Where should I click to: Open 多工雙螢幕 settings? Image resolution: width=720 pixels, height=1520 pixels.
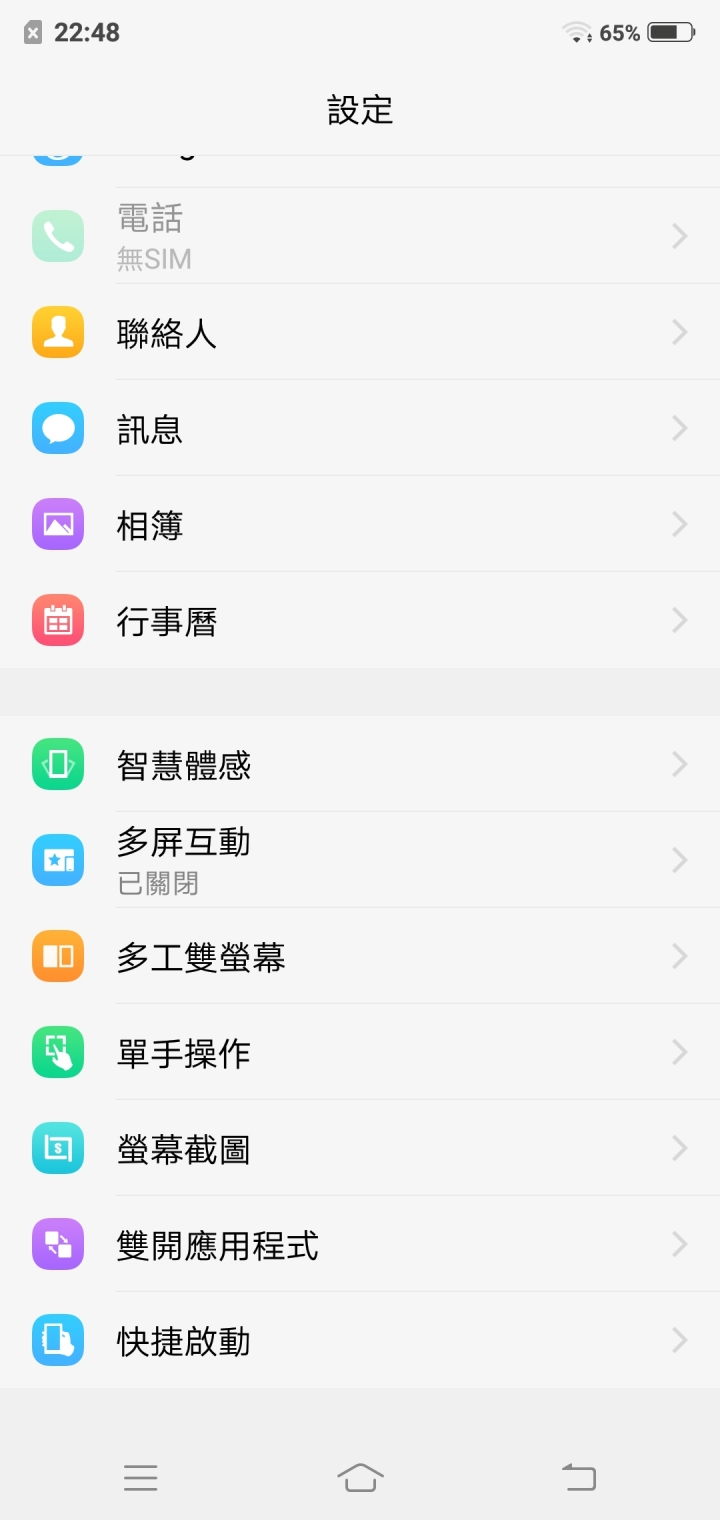[x=360, y=956]
